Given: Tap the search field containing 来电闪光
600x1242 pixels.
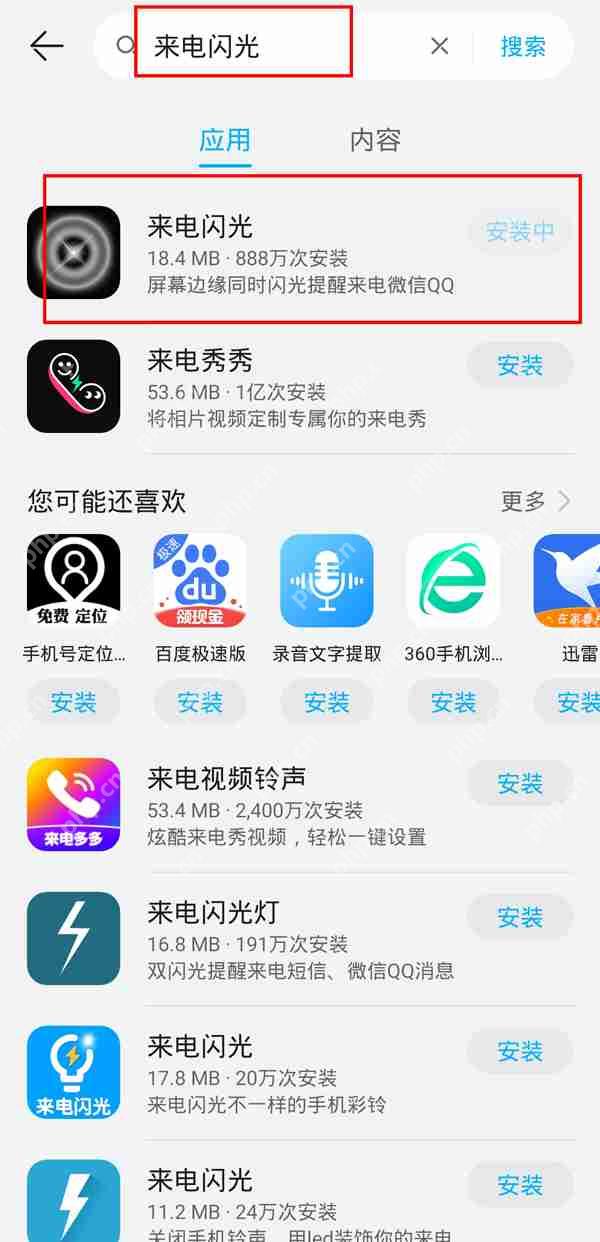Looking at the screenshot, I should click(x=270, y=46).
